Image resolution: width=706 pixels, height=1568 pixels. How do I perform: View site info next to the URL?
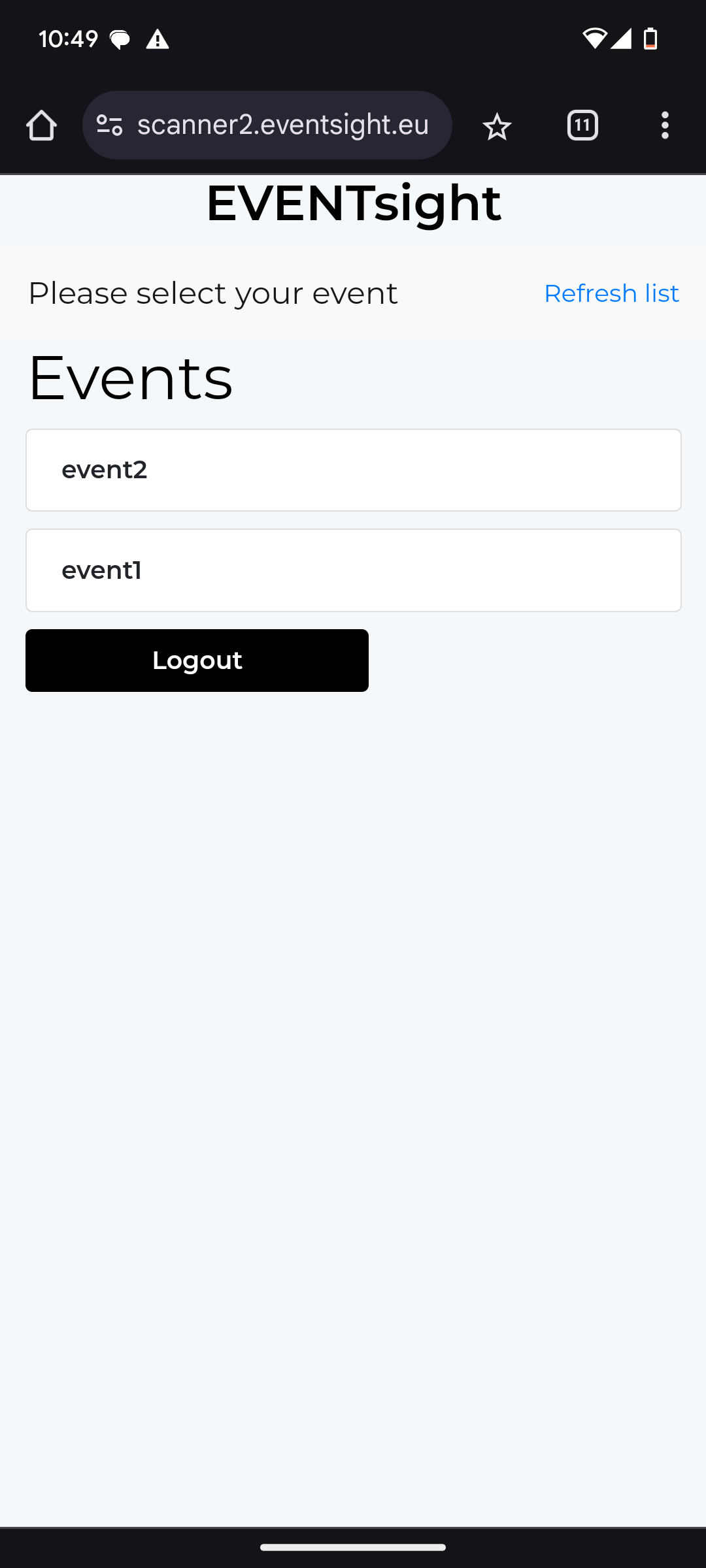point(109,125)
